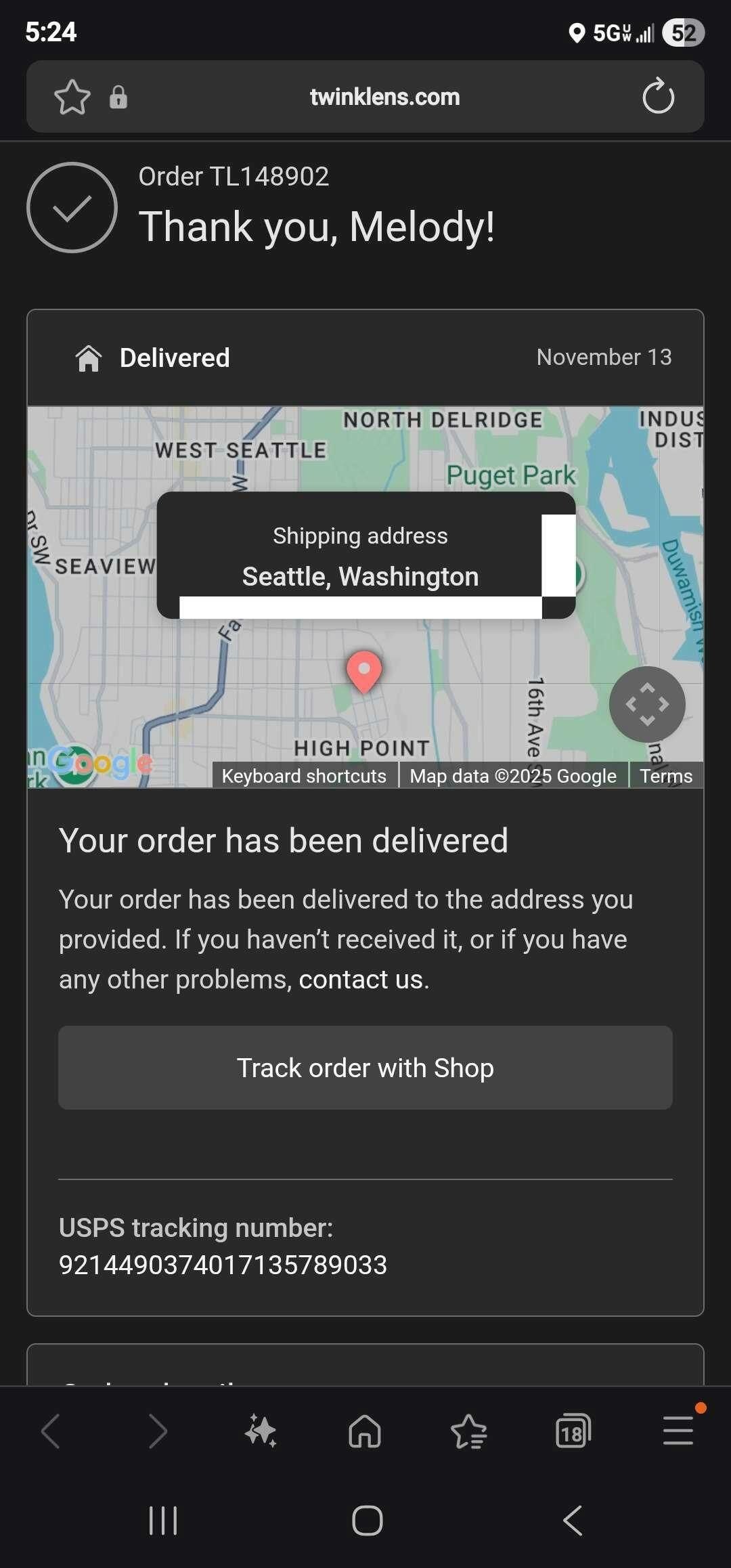Open the Google logo on the map

tap(102, 764)
